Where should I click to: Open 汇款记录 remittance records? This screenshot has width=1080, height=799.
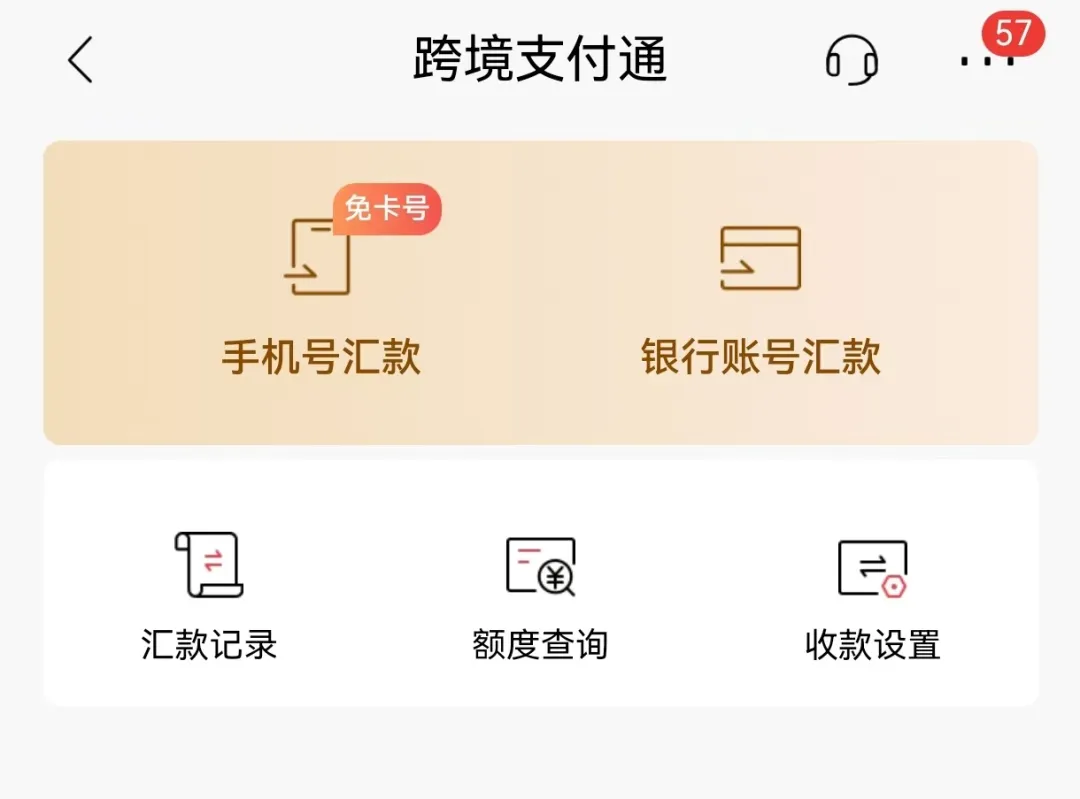pyautogui.click(x=209, y=596)
